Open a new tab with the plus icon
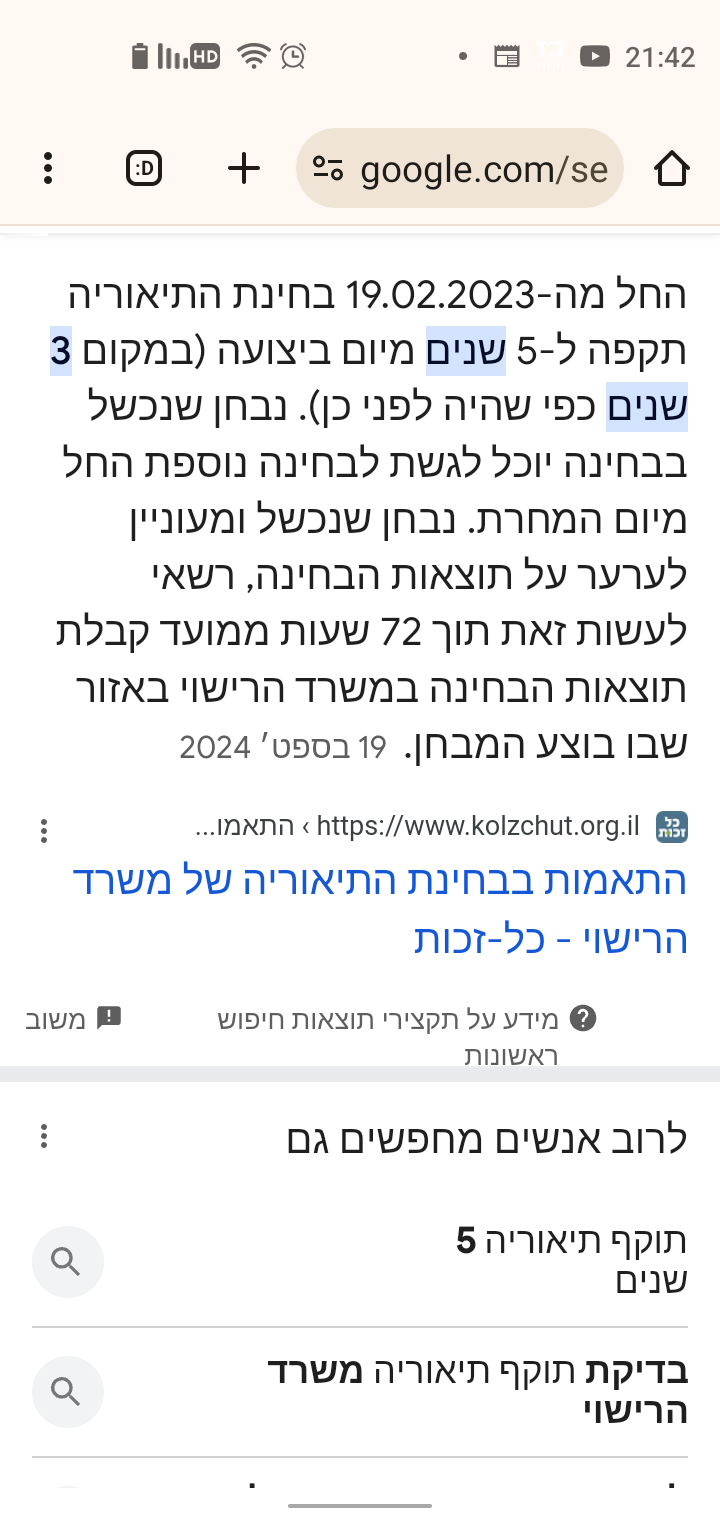The image size is (720, 1520). pos(242,168)
